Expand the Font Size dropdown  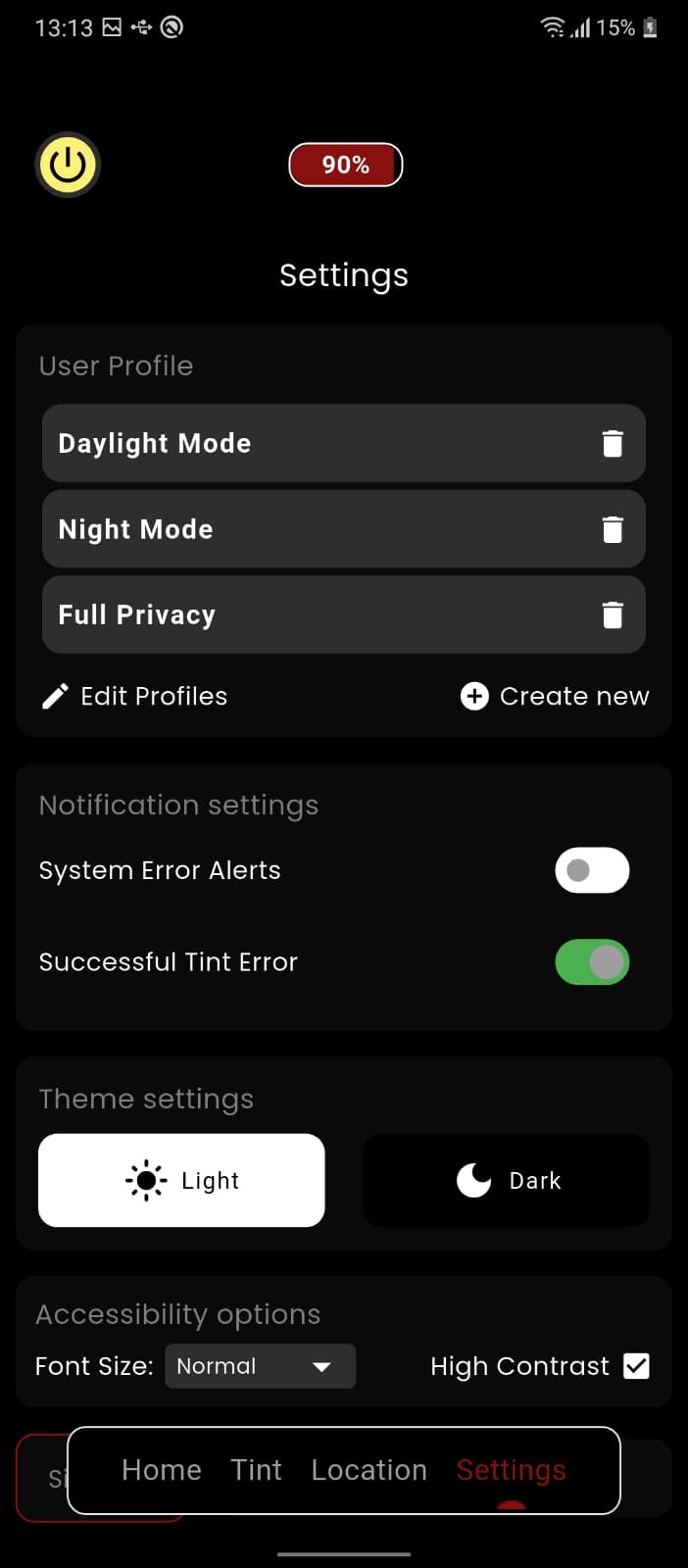tap(260, 1366)
